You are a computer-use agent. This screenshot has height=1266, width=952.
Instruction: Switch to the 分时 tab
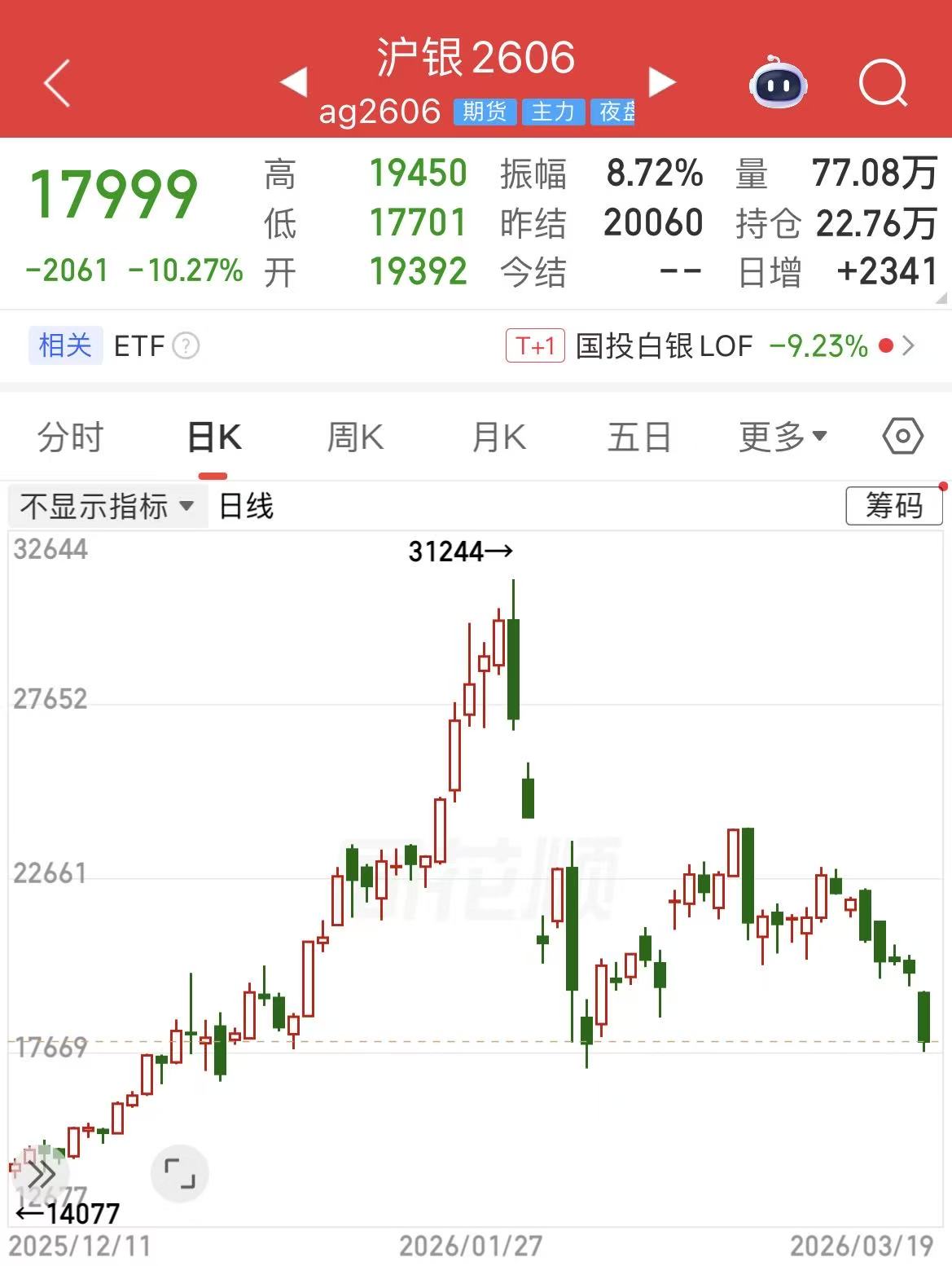pyautogui.click(x=70, y=437)
